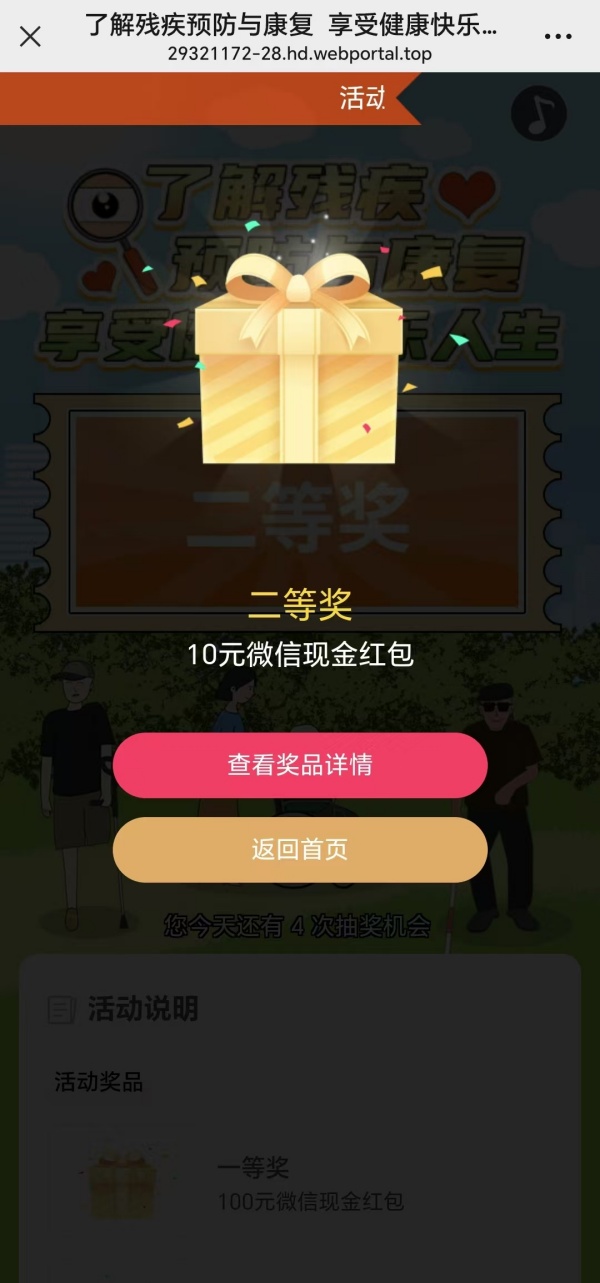The width and height of the screenshot is (600, 1283).
Task: Tap 查看奖品详情 to view prize details
Action: click(300, 765)
